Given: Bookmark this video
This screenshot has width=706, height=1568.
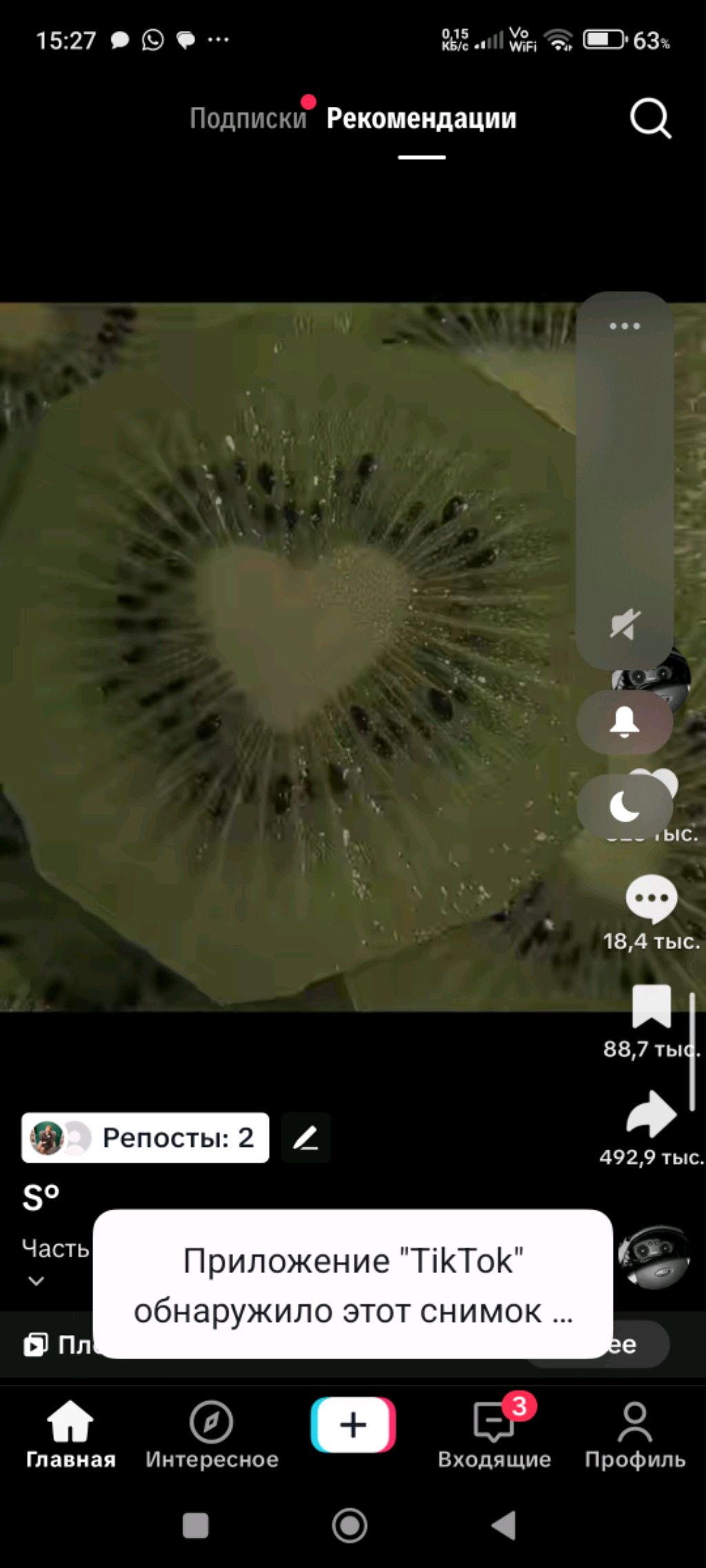Looking at the screenshot, I should tap(651, 1007).
